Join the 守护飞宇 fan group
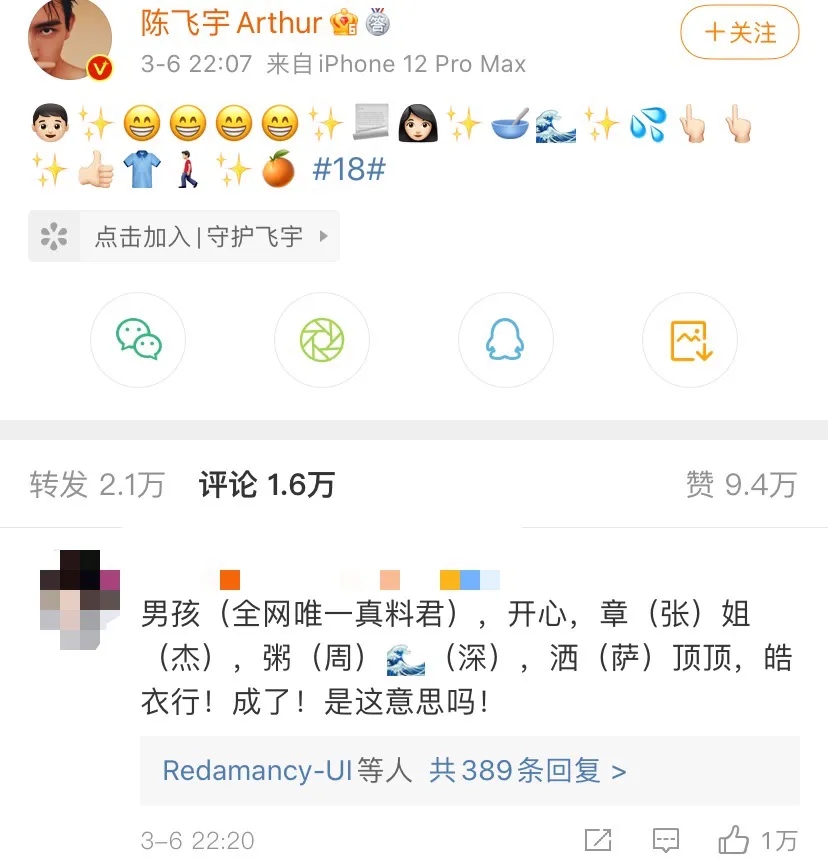 click(184, 236)
